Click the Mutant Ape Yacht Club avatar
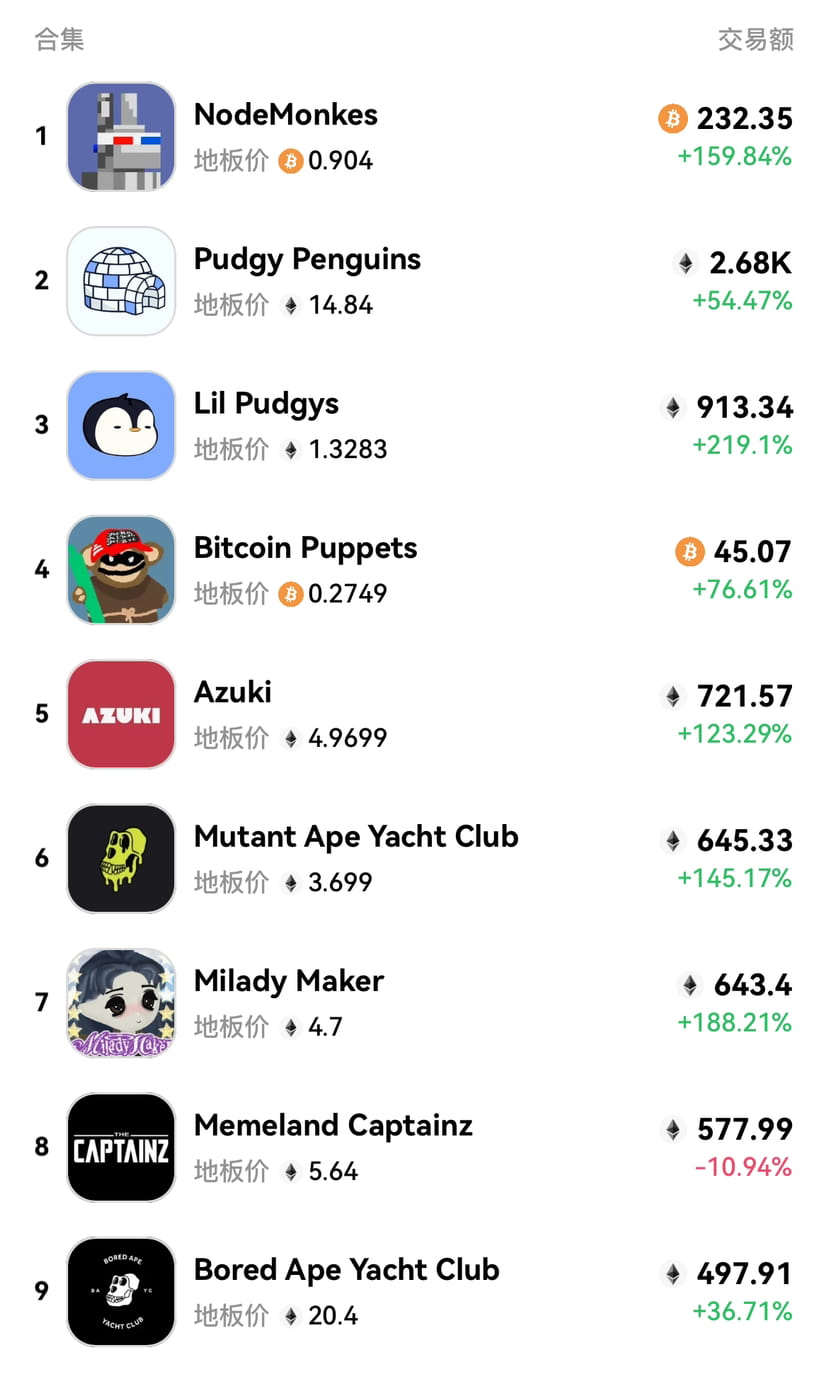The image size is (828, 1376). 120,858
